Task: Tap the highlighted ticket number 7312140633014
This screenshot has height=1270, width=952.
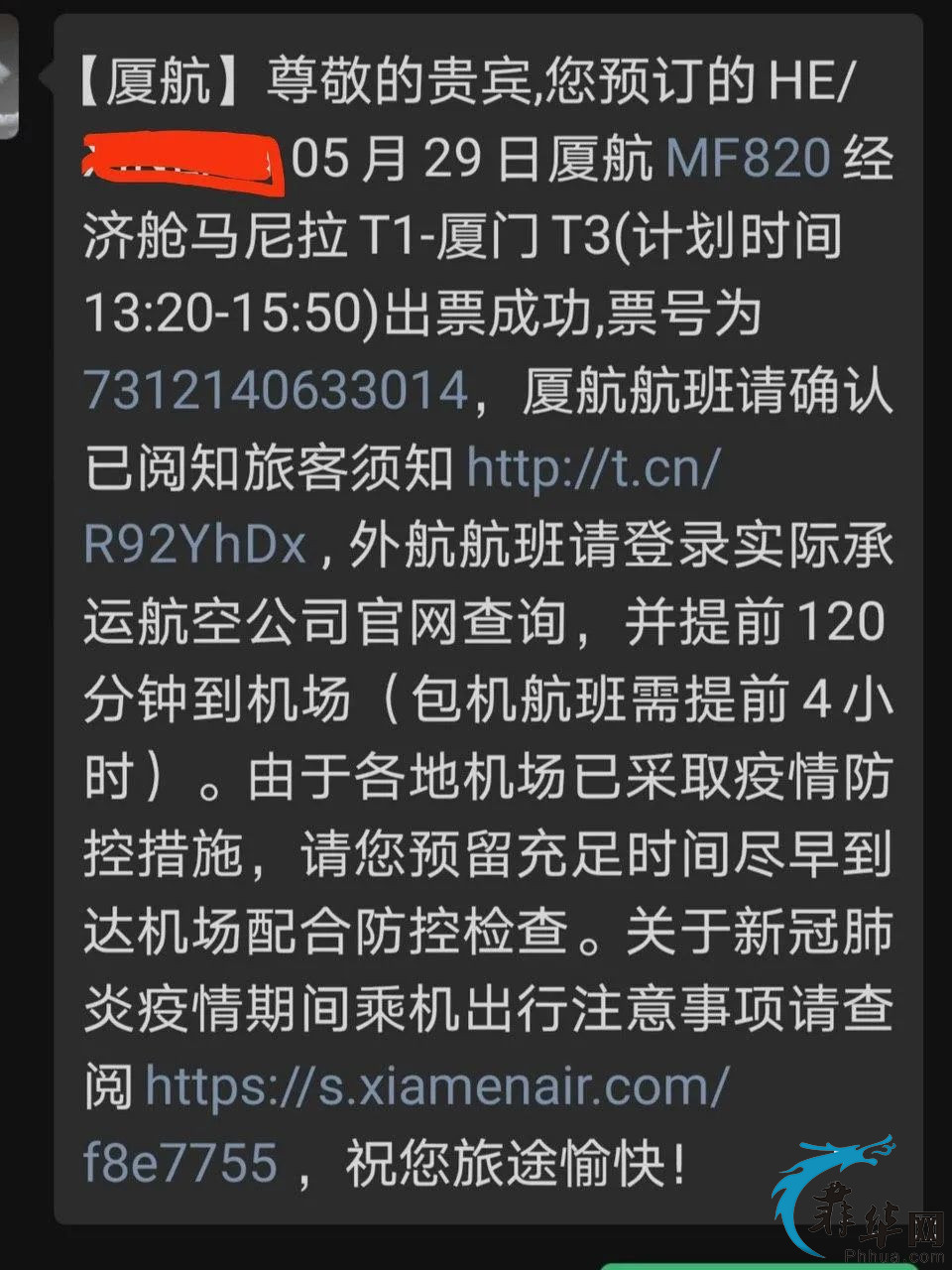Action: tap(276, 390)
